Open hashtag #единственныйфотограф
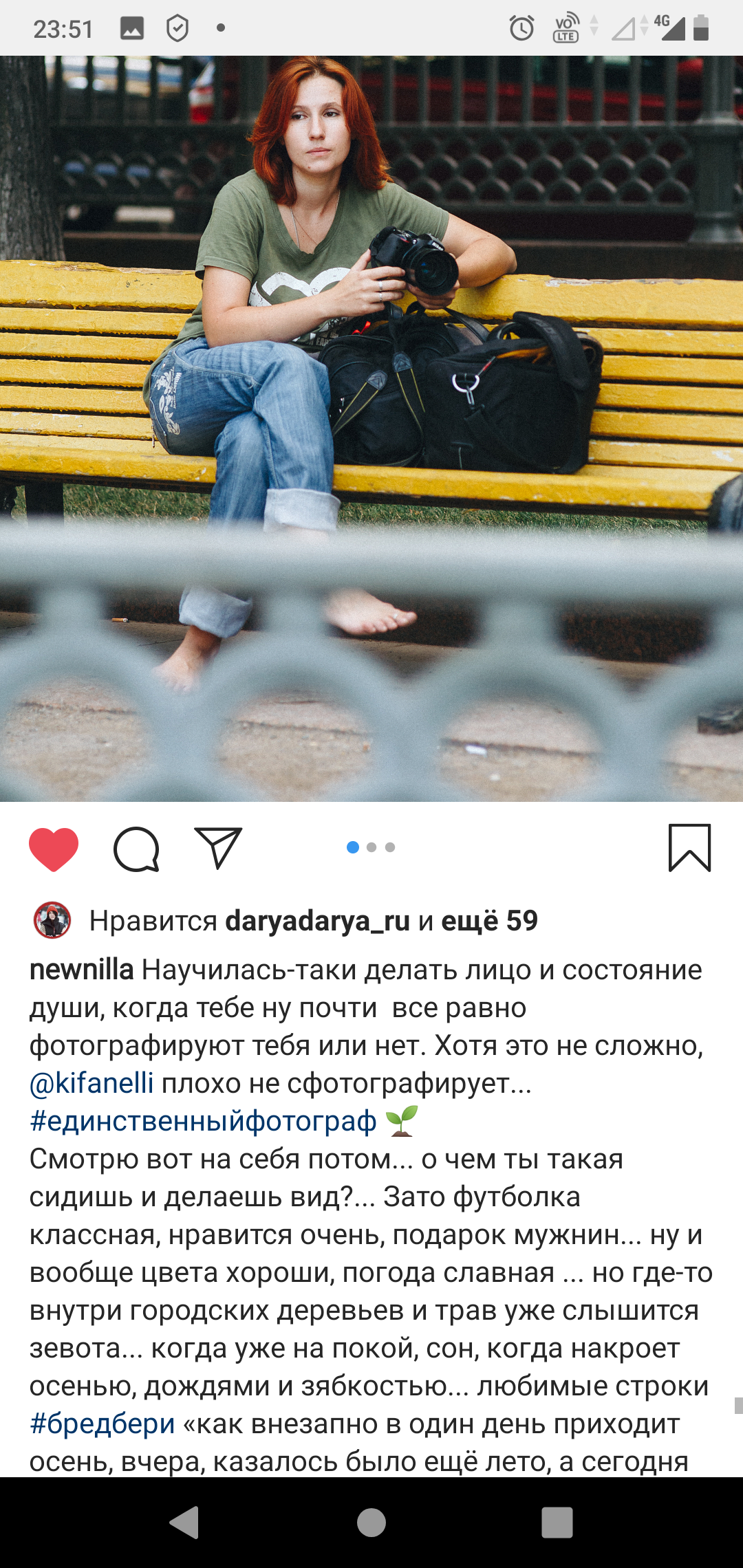The height and width of the screenshot is (1568, 743). point(203,1121)
